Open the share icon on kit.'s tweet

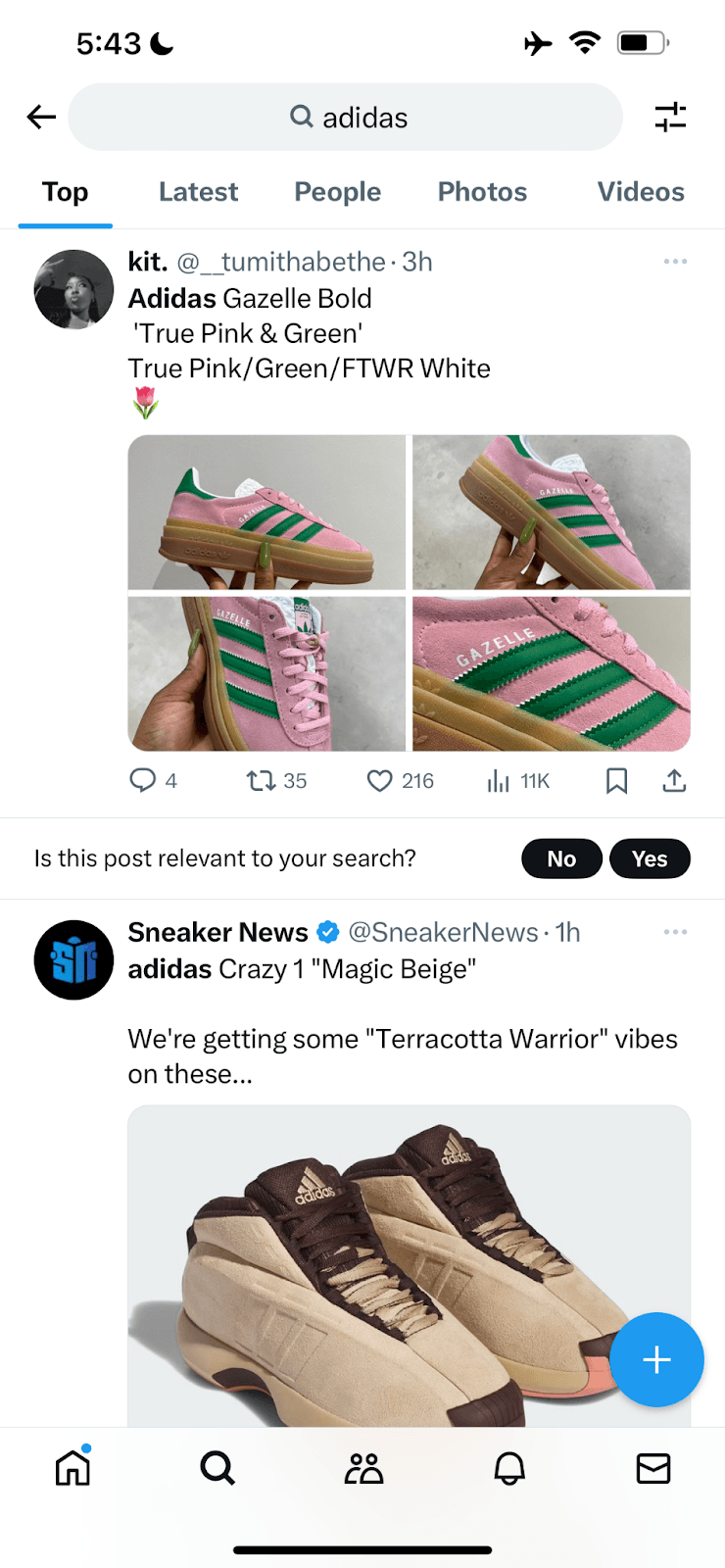(x=674, y=781)
